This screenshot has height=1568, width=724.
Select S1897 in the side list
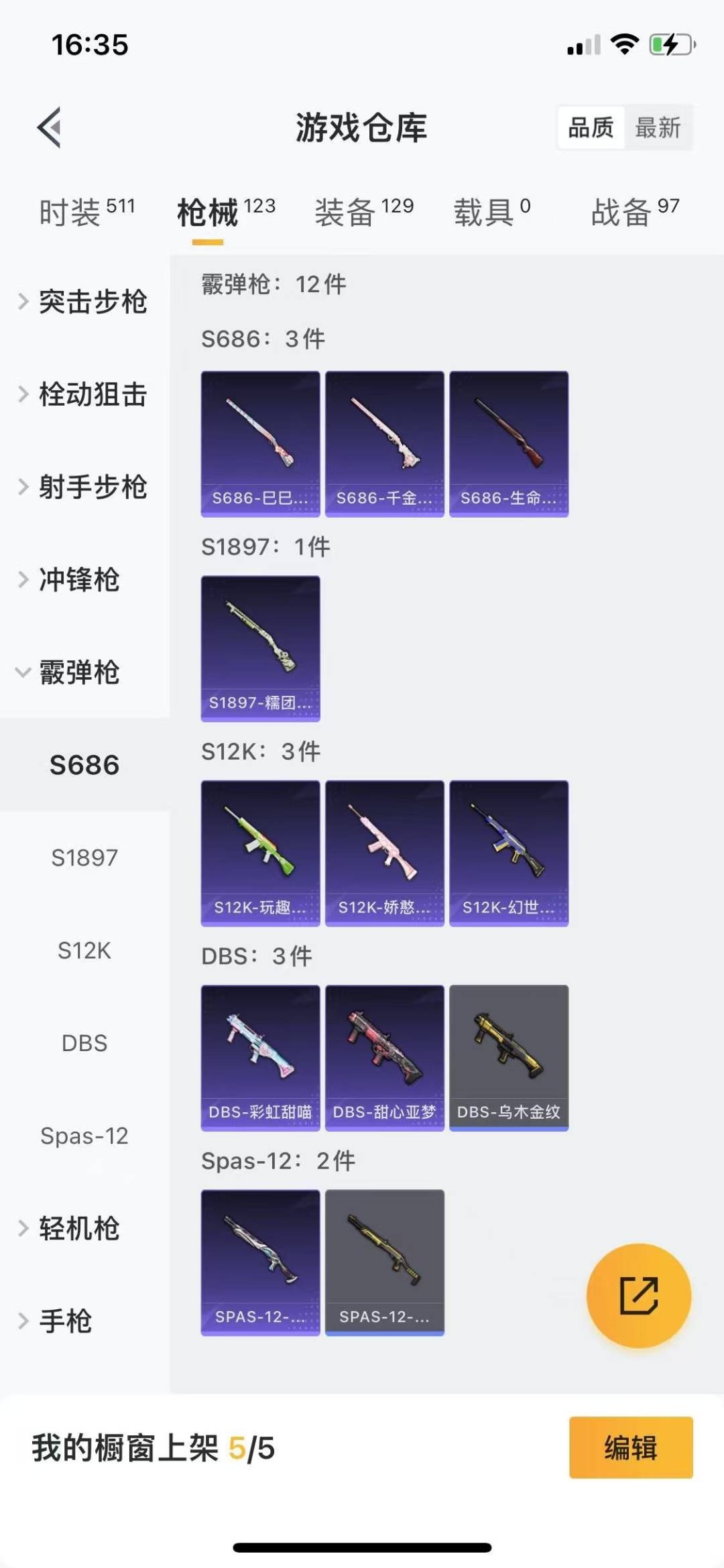click(x=84, y=857)
